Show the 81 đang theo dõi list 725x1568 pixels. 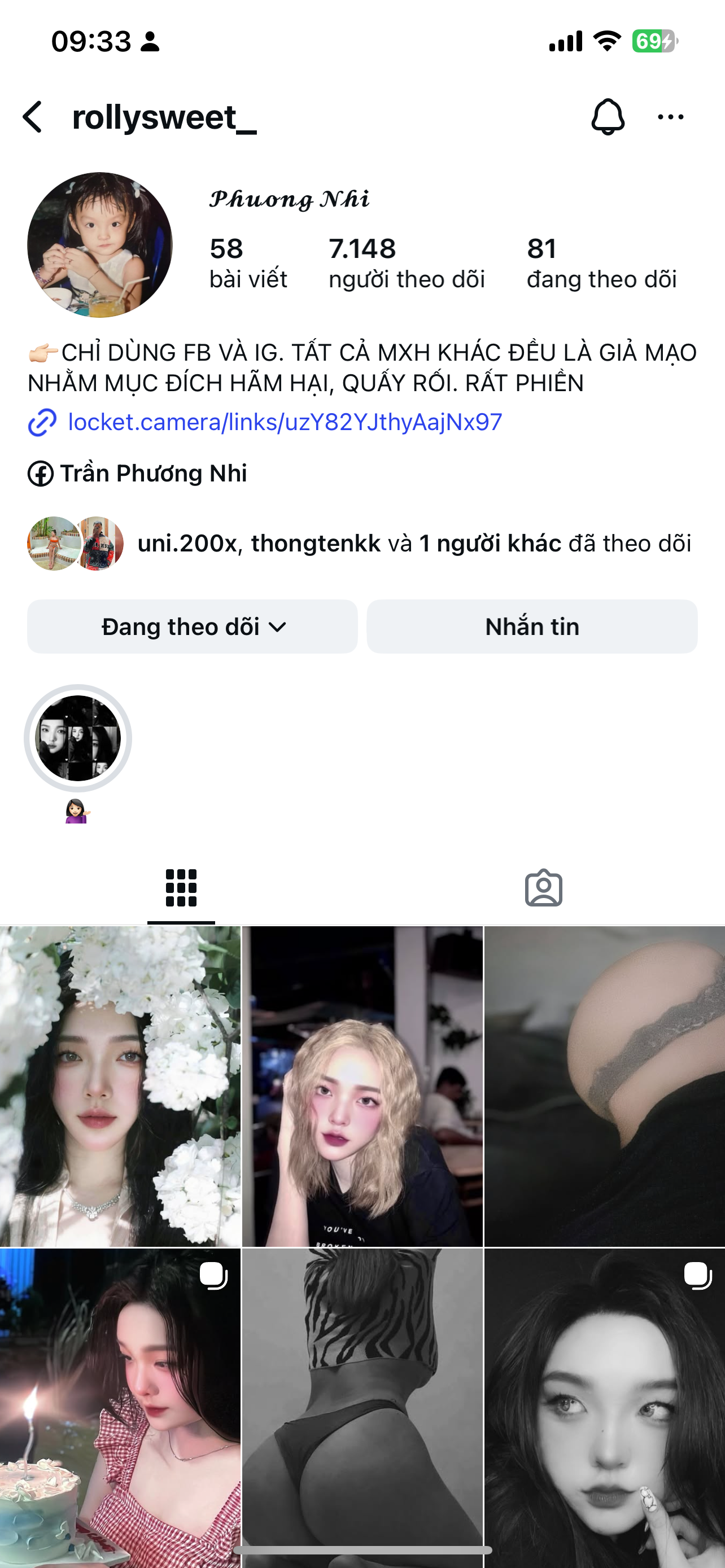click(x=601, y=263)
